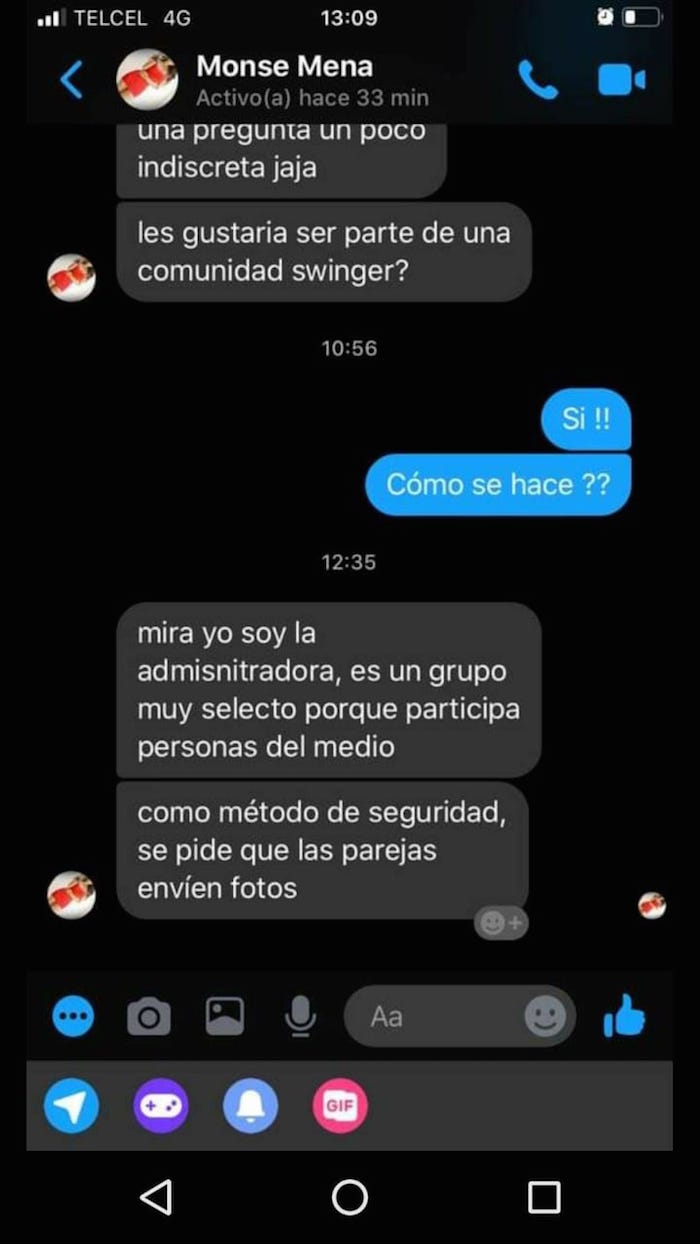The height and width of the screenshot is (1244, 700).
Task: Go back from Monse Mena chat
Action: [x=71, y=80]
